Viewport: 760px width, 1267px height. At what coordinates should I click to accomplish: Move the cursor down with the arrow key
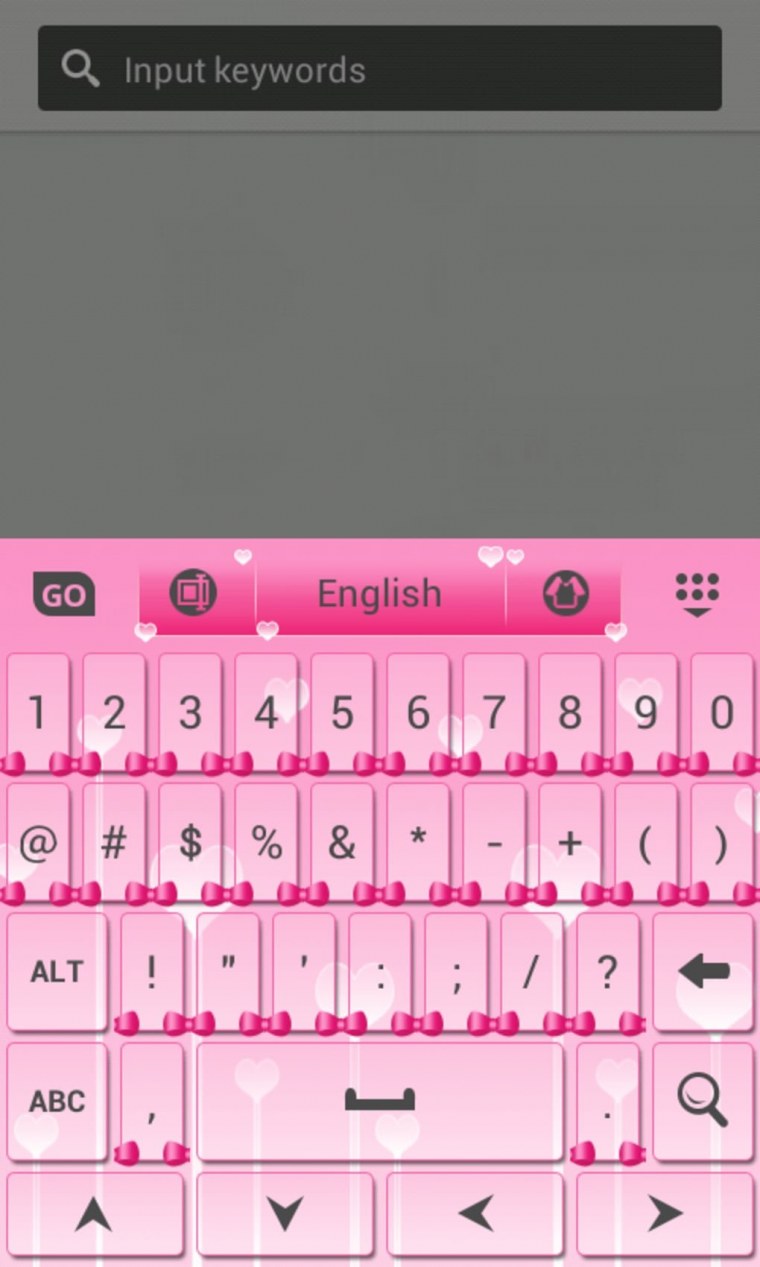pyautogui.click(x=285, y=1214)
